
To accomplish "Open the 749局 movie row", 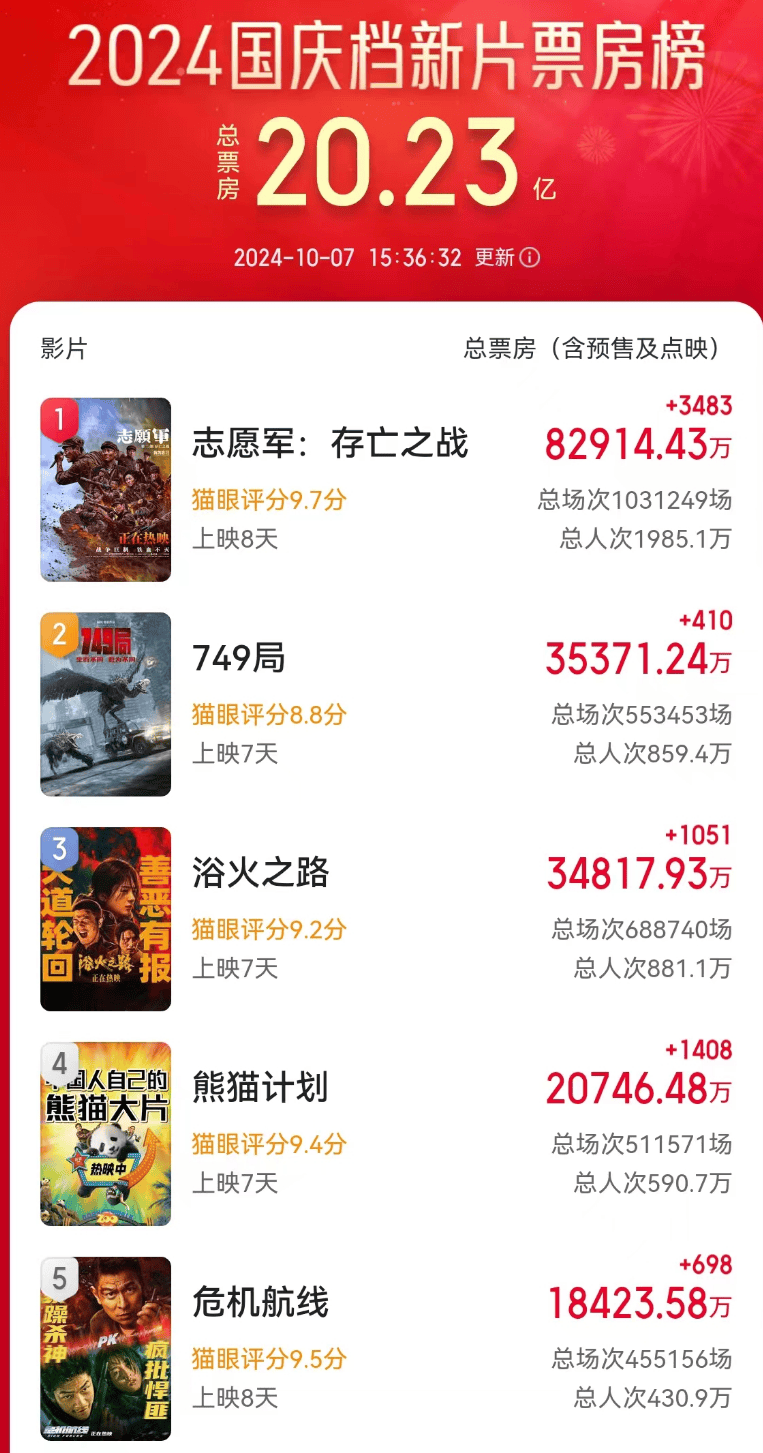I will [386, 704].
